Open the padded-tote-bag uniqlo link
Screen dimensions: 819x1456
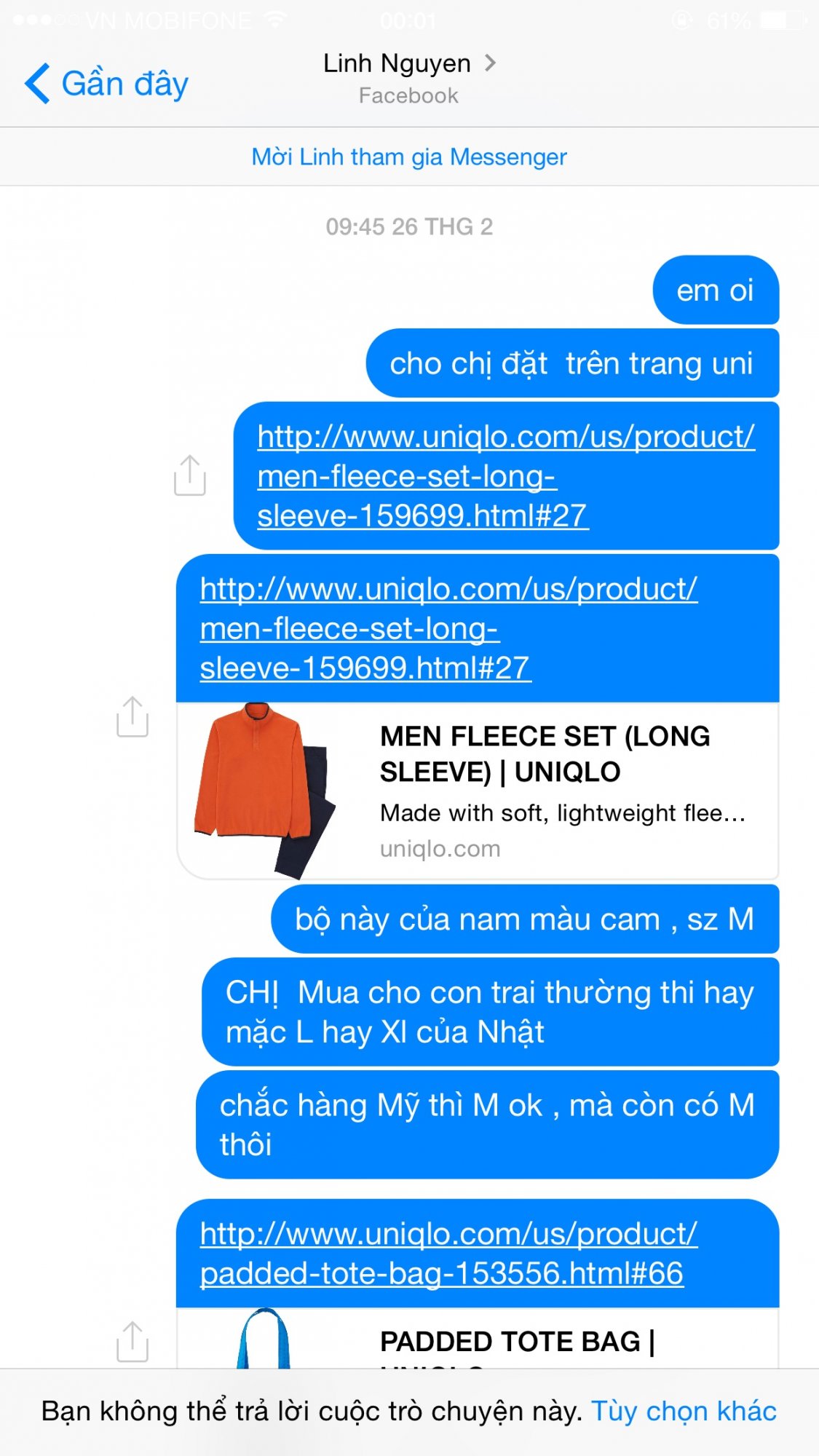pos(448,1254)
